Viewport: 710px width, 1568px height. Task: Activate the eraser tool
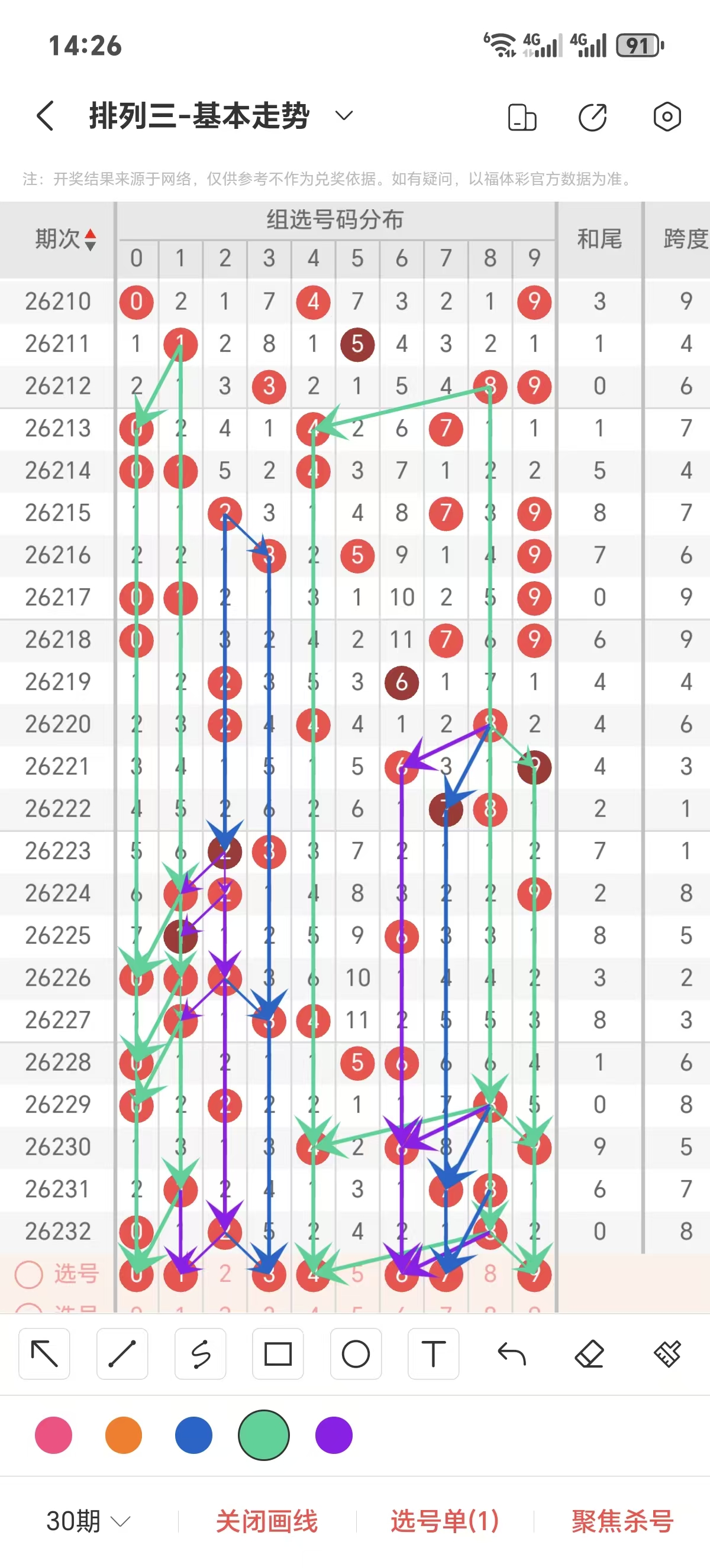(x=589, y=1354)
